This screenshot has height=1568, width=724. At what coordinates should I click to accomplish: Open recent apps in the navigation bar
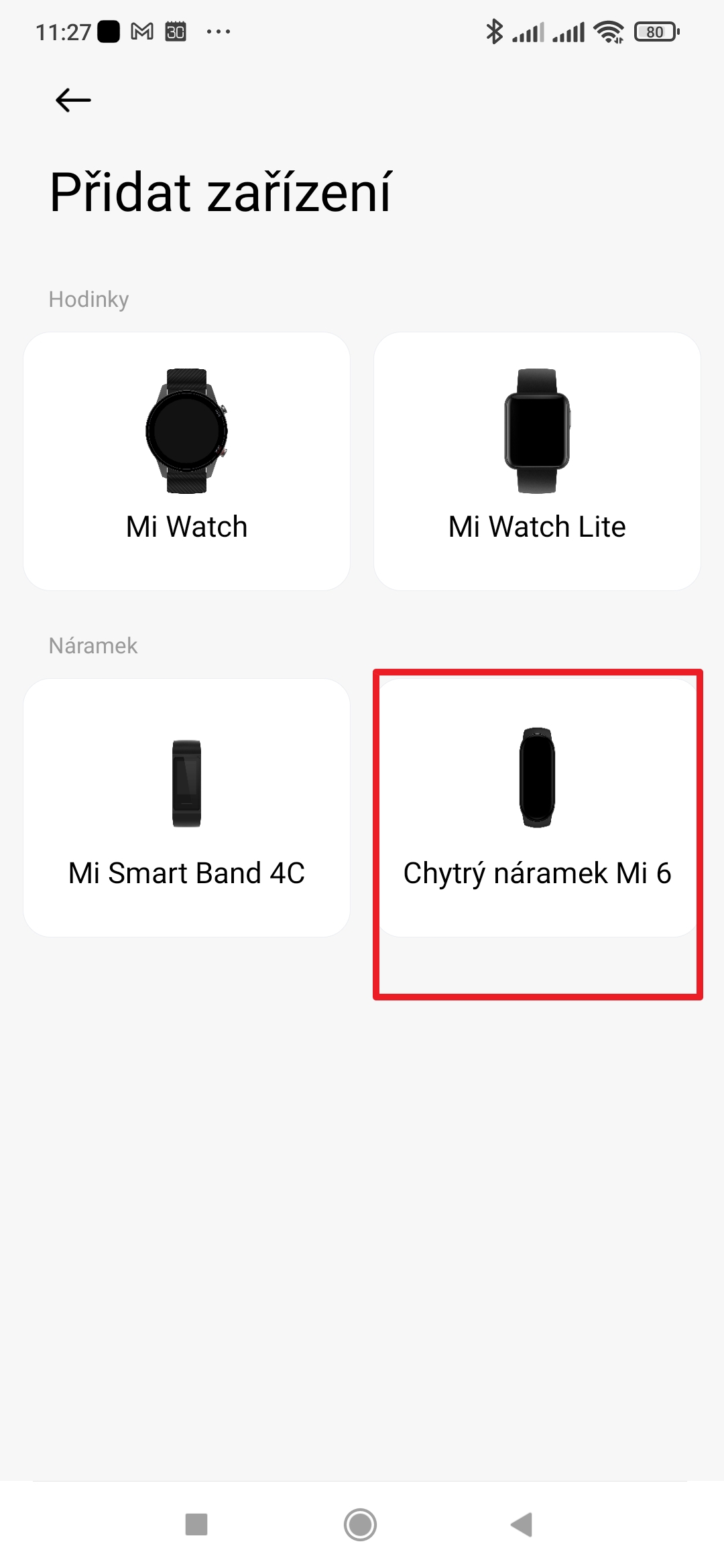196,1524
